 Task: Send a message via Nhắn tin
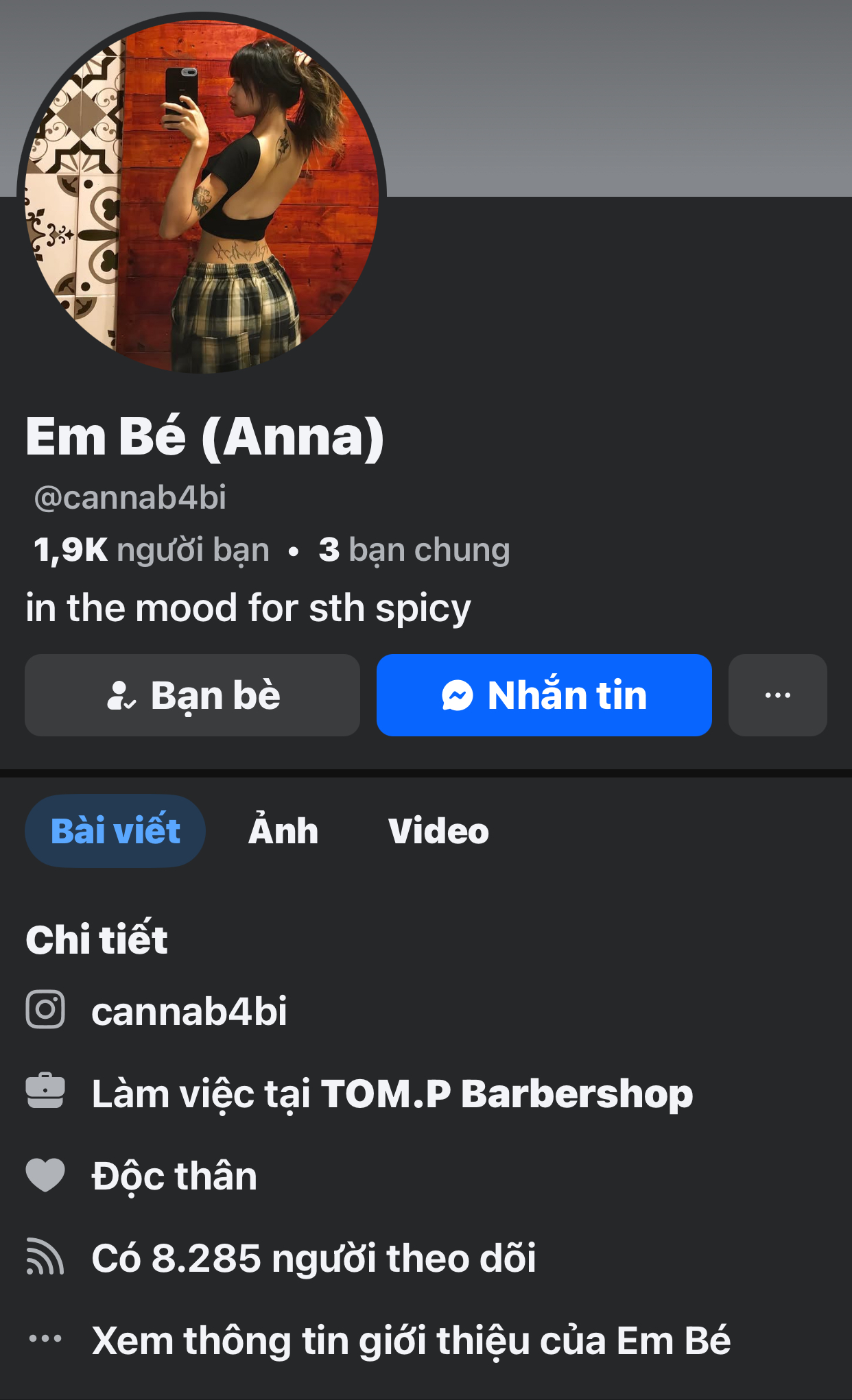pos(544,695)
